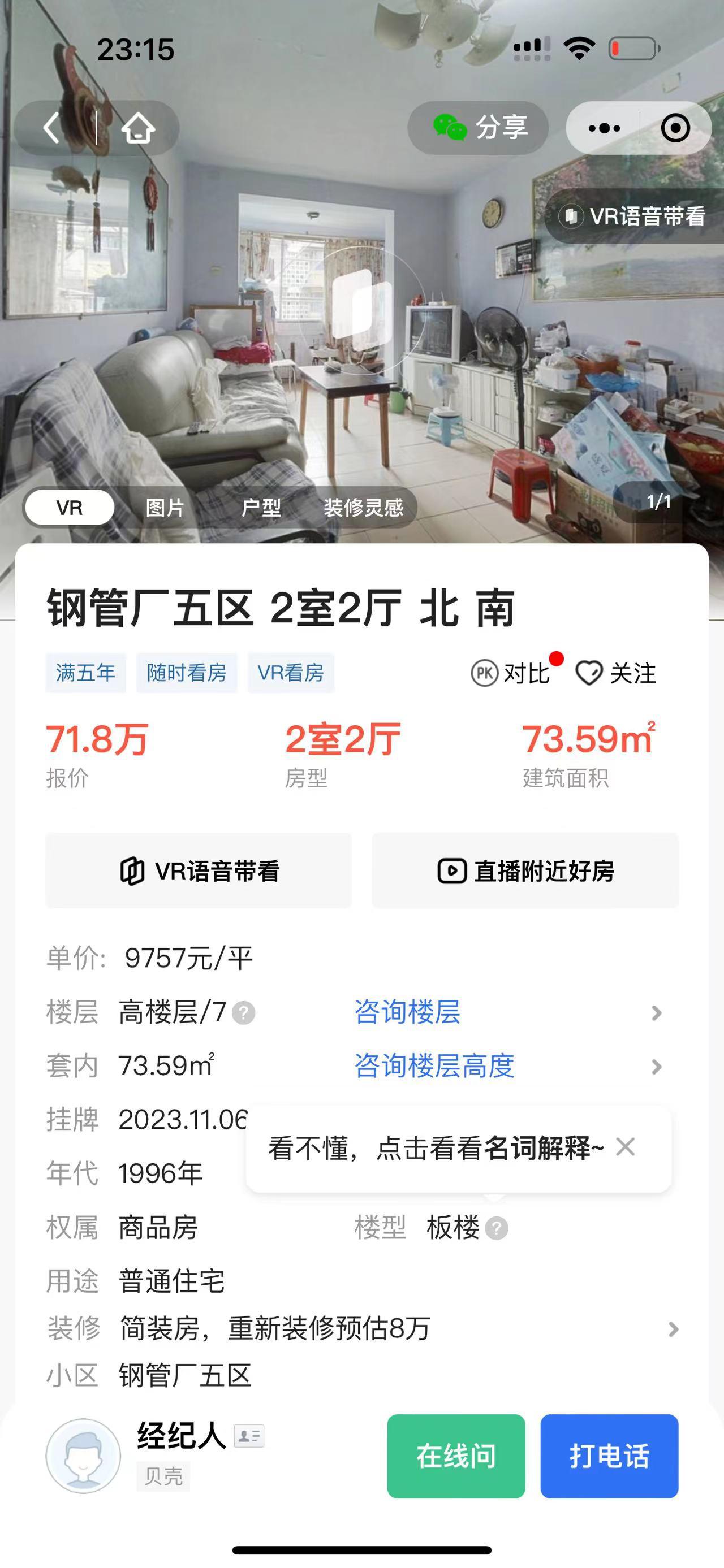The height and width of the screenshot is (1568, 724).
Task: Return to the mini program home page
Action: (138, 128)
